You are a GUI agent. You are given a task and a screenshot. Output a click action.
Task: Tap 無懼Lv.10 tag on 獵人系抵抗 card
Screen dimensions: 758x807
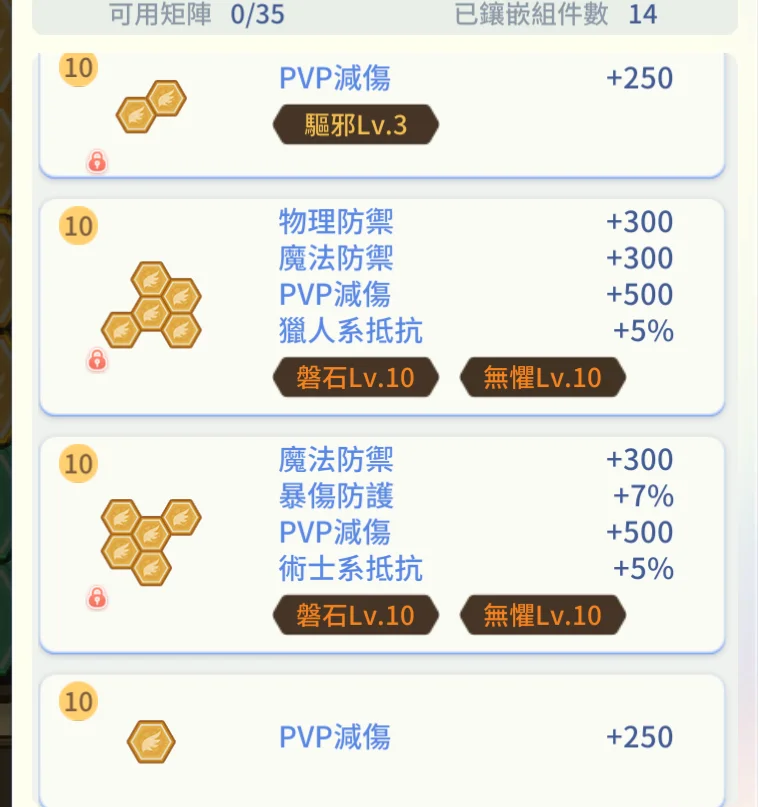[x=543, y=377]
